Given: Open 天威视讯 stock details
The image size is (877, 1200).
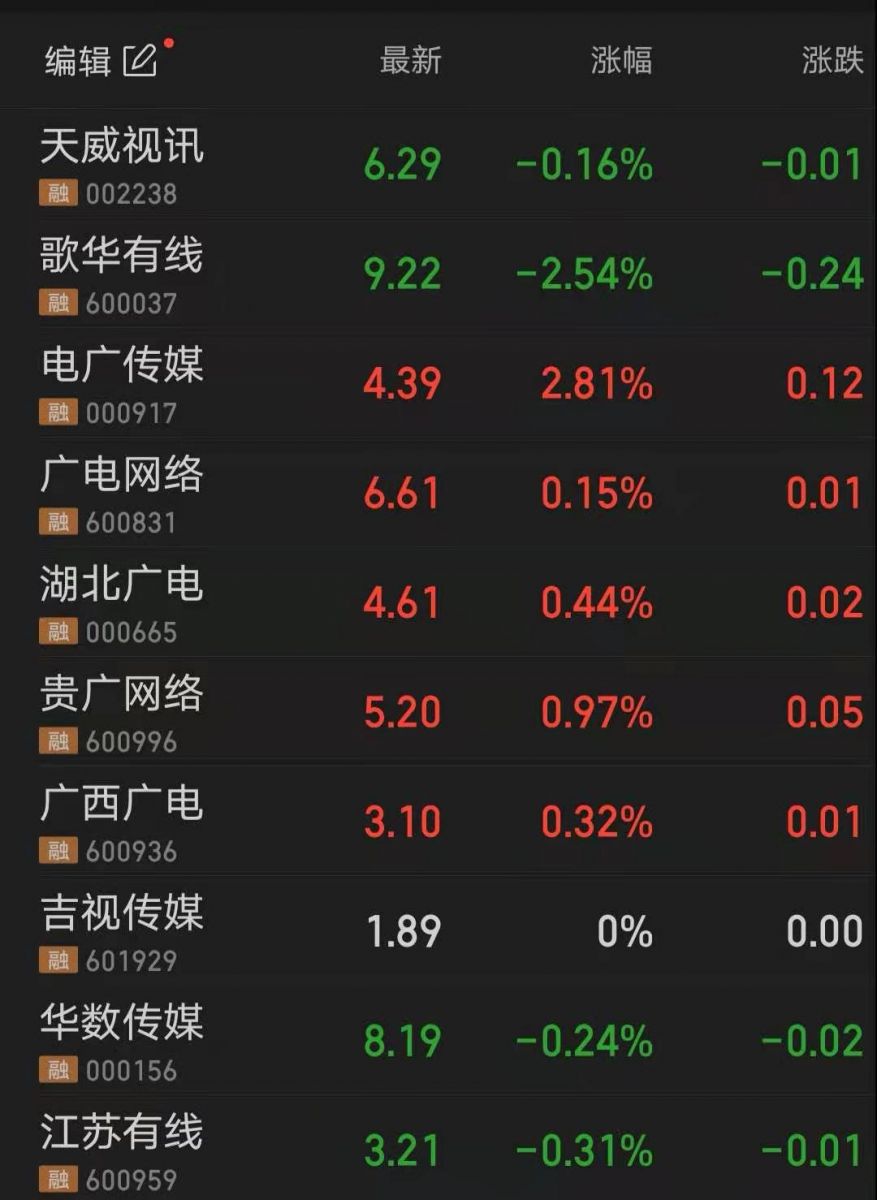Looking at the screenshot, I should (122, 146).
